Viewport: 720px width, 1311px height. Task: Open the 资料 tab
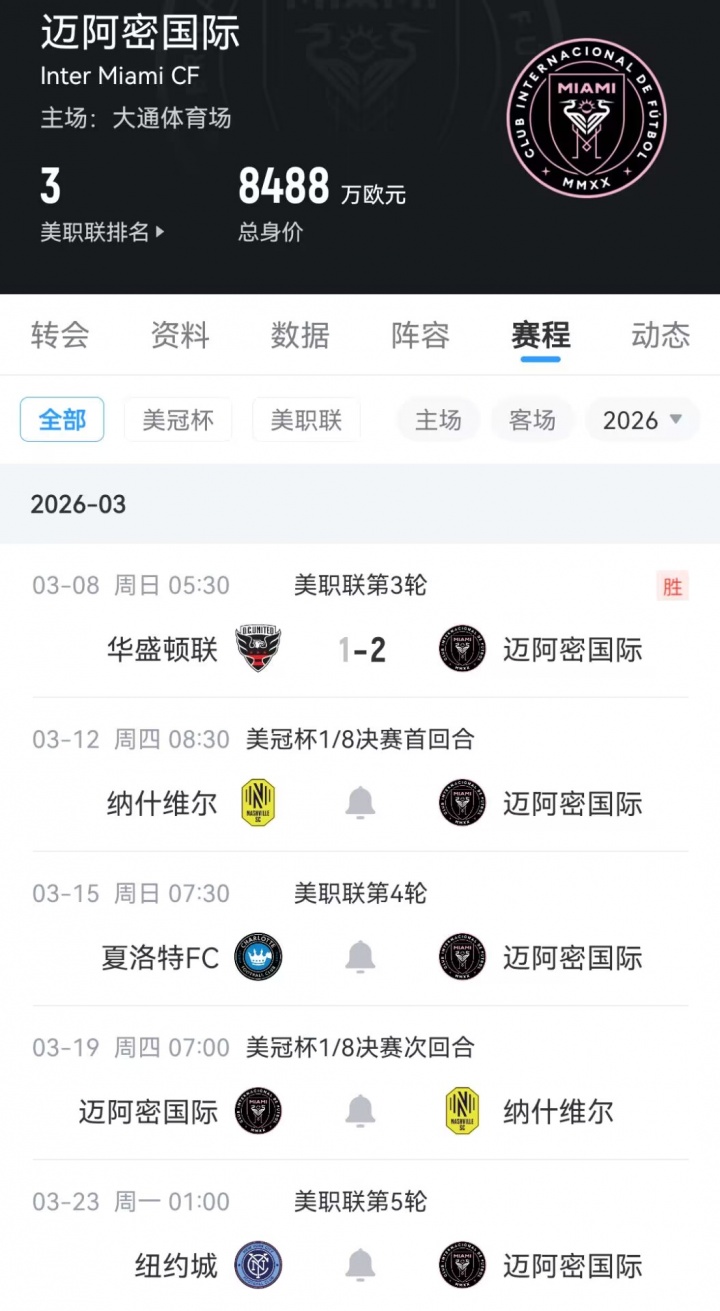(x=180, y=335)
